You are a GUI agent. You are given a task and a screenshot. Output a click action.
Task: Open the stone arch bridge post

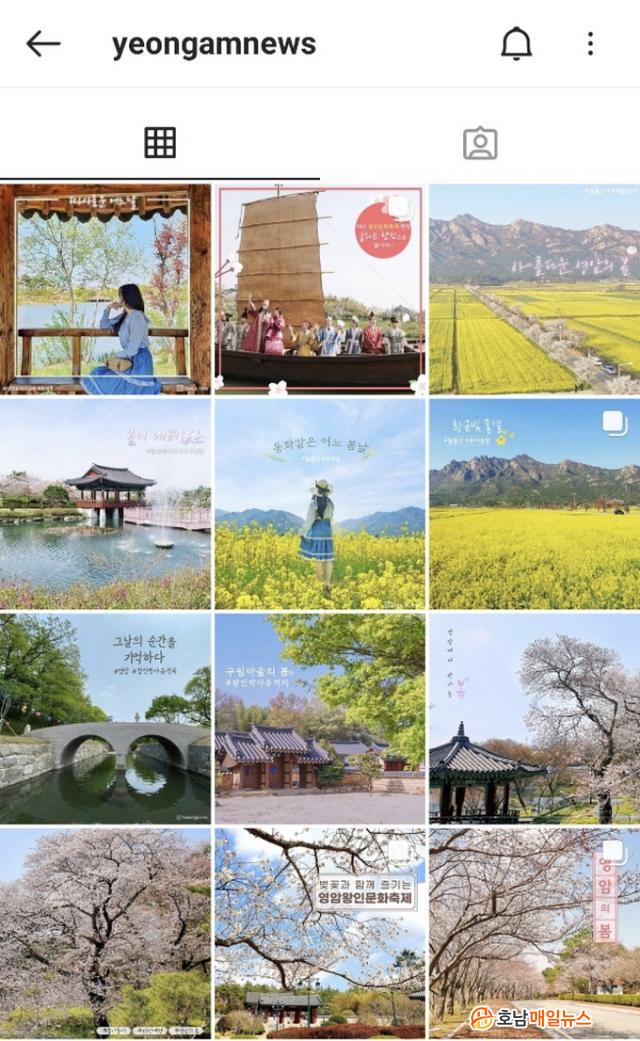click(x=105, y=718)
